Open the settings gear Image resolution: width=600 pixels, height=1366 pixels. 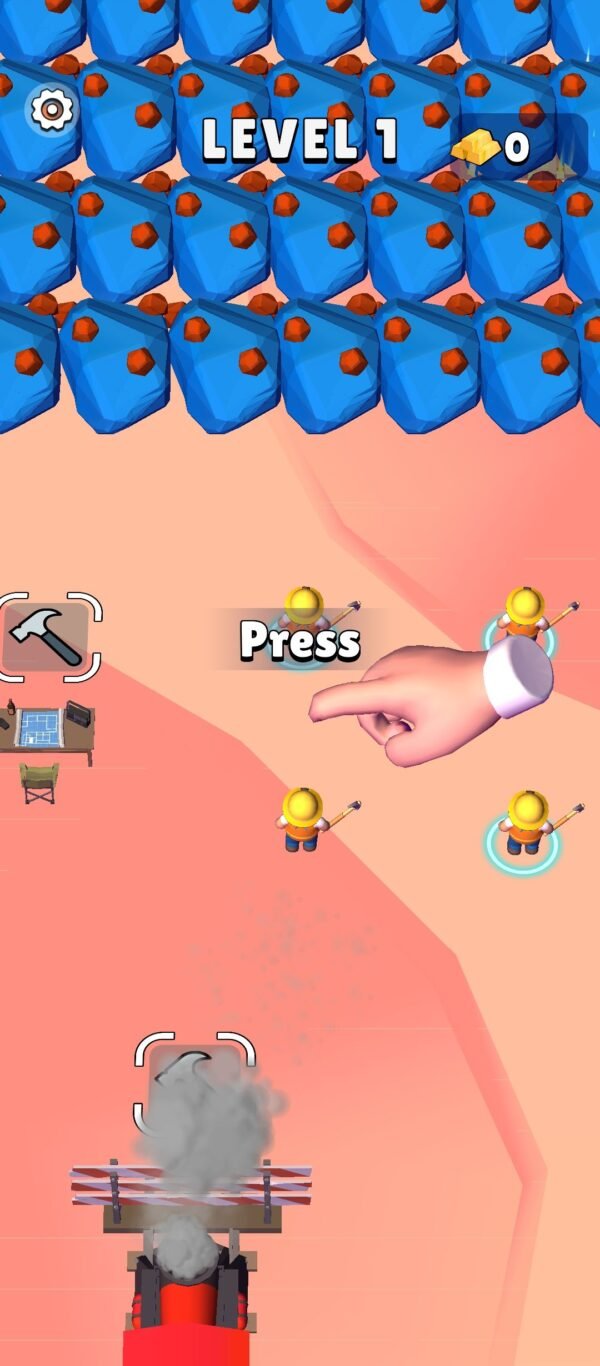[52, 112]
